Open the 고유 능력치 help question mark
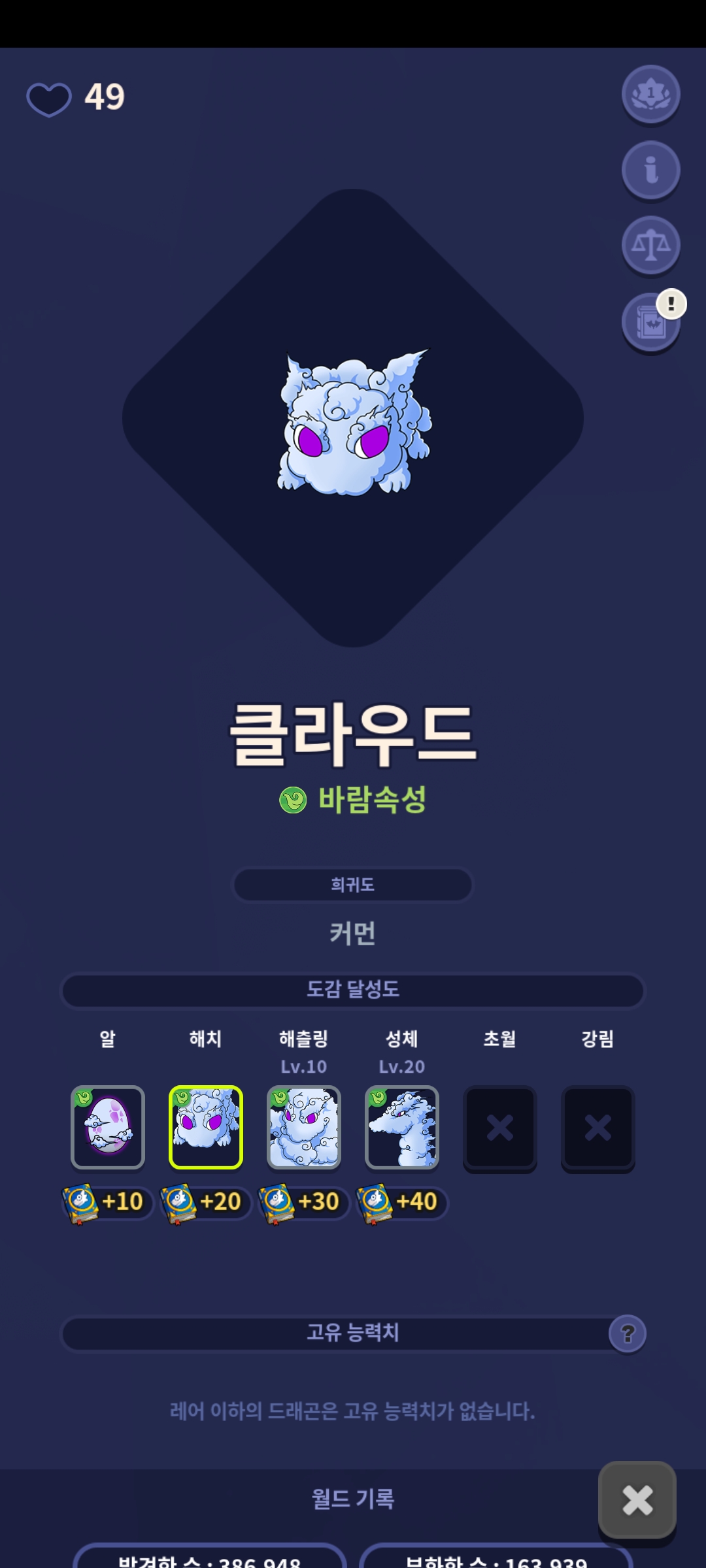 coord(628,1333)
